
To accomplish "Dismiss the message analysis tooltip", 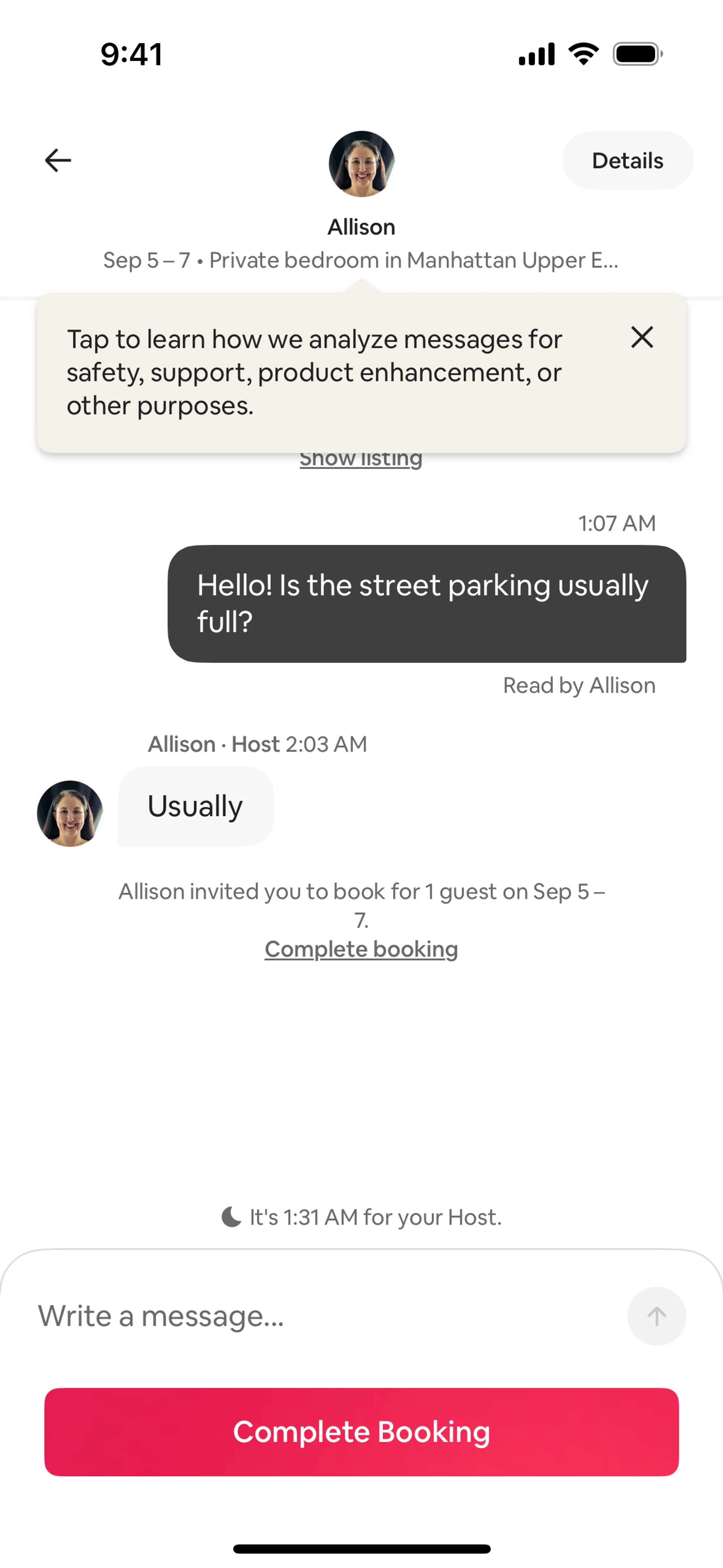I will pyautogui.click(x=642, y=337).
